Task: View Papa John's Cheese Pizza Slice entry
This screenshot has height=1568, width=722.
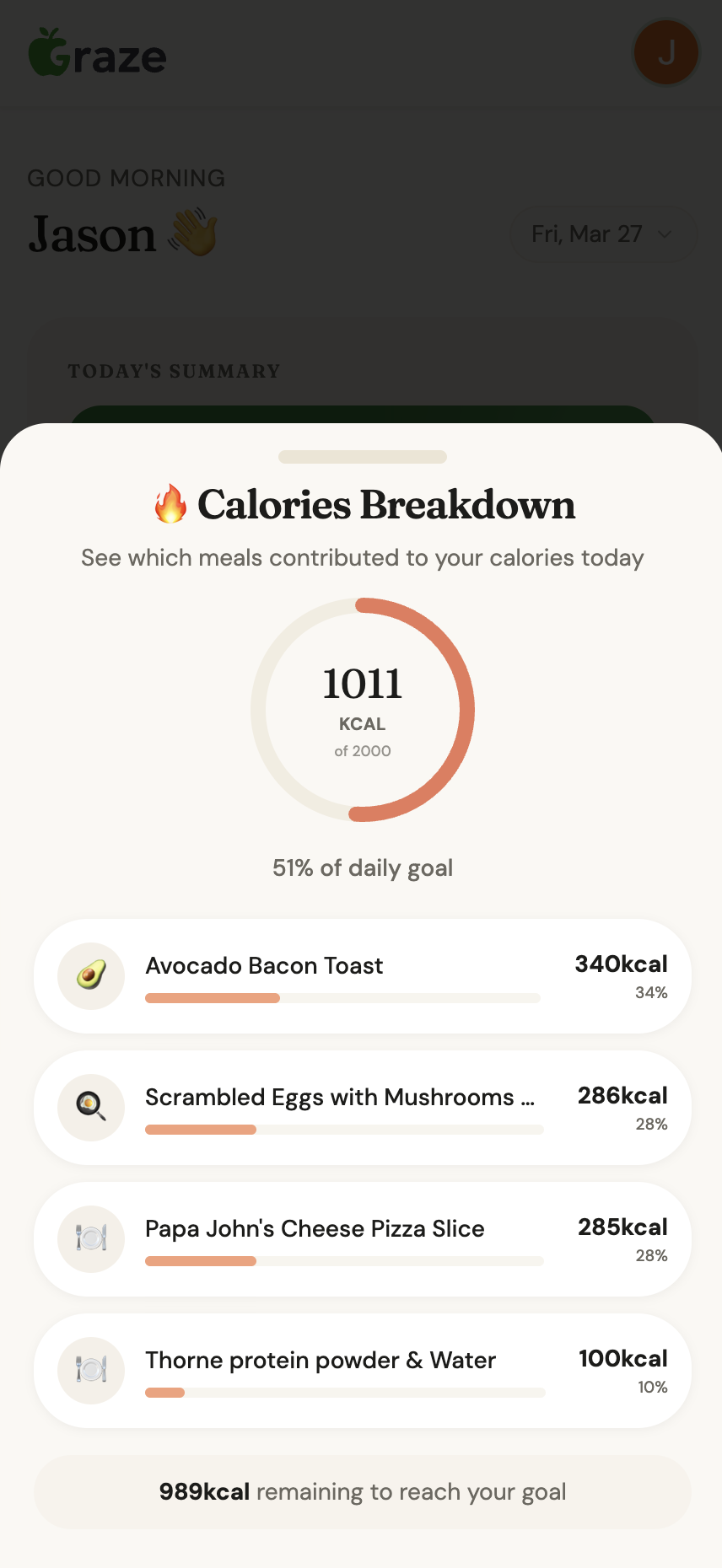Action: pyautogui.click(x=363, y=1239)
